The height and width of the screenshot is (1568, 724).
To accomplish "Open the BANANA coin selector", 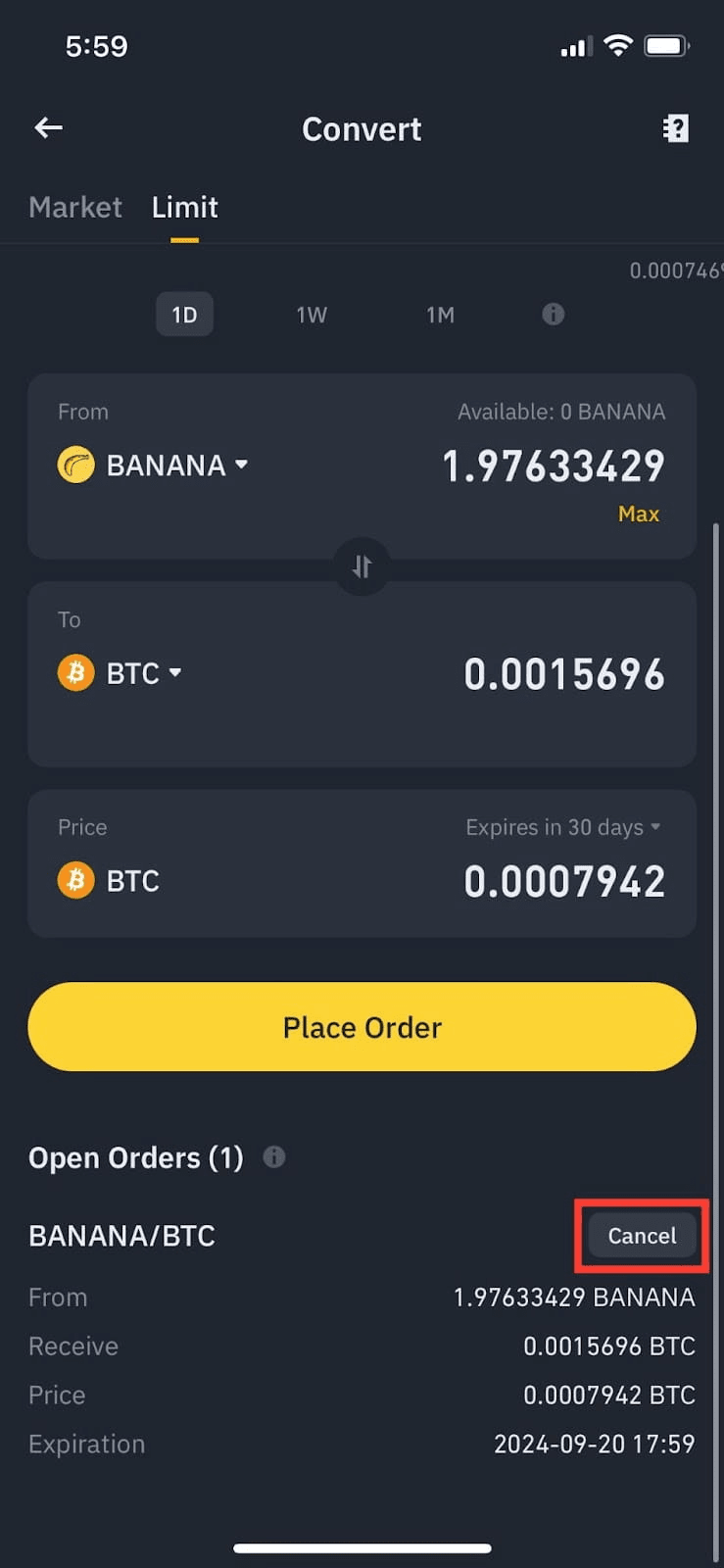I will click(154, 465).
